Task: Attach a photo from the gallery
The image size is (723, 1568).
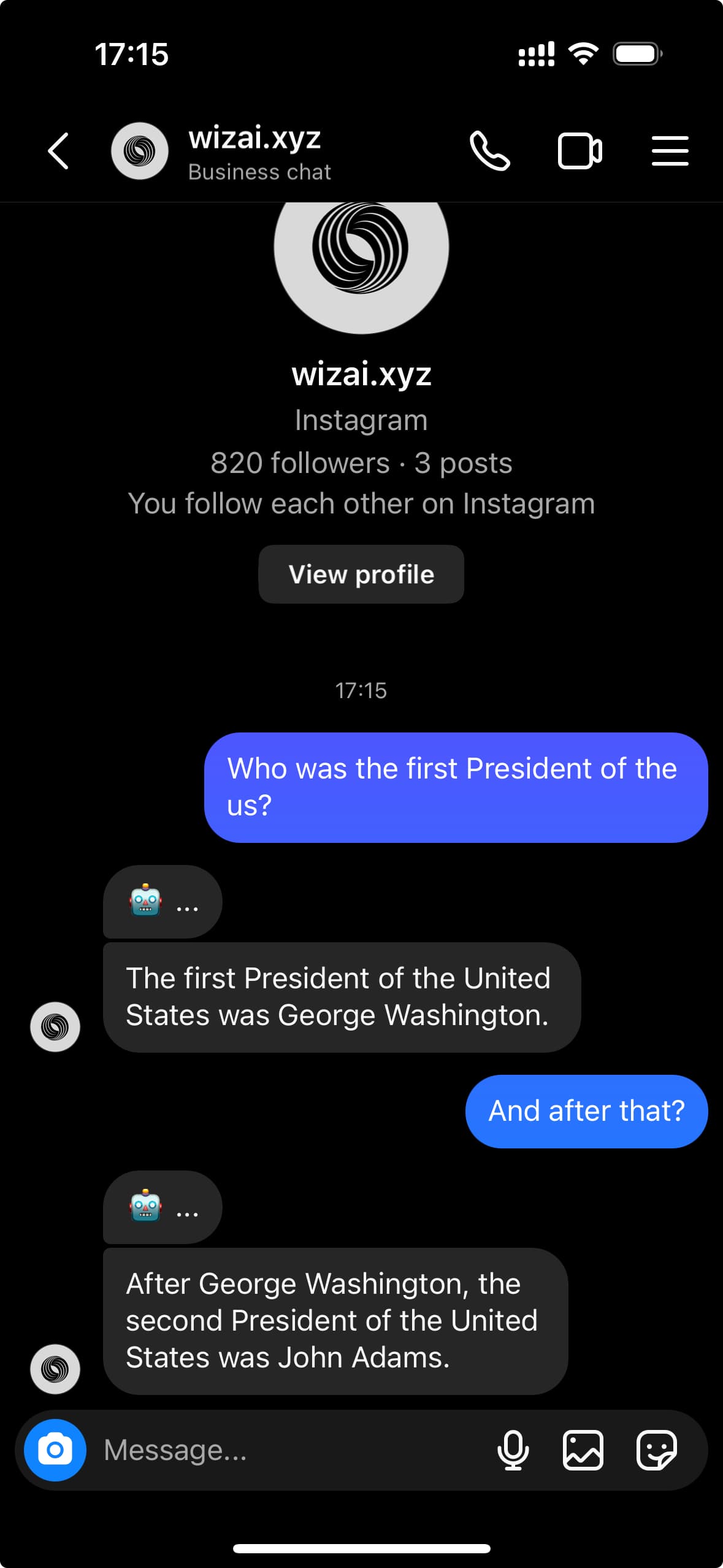Action: (x=583, y=1450)
